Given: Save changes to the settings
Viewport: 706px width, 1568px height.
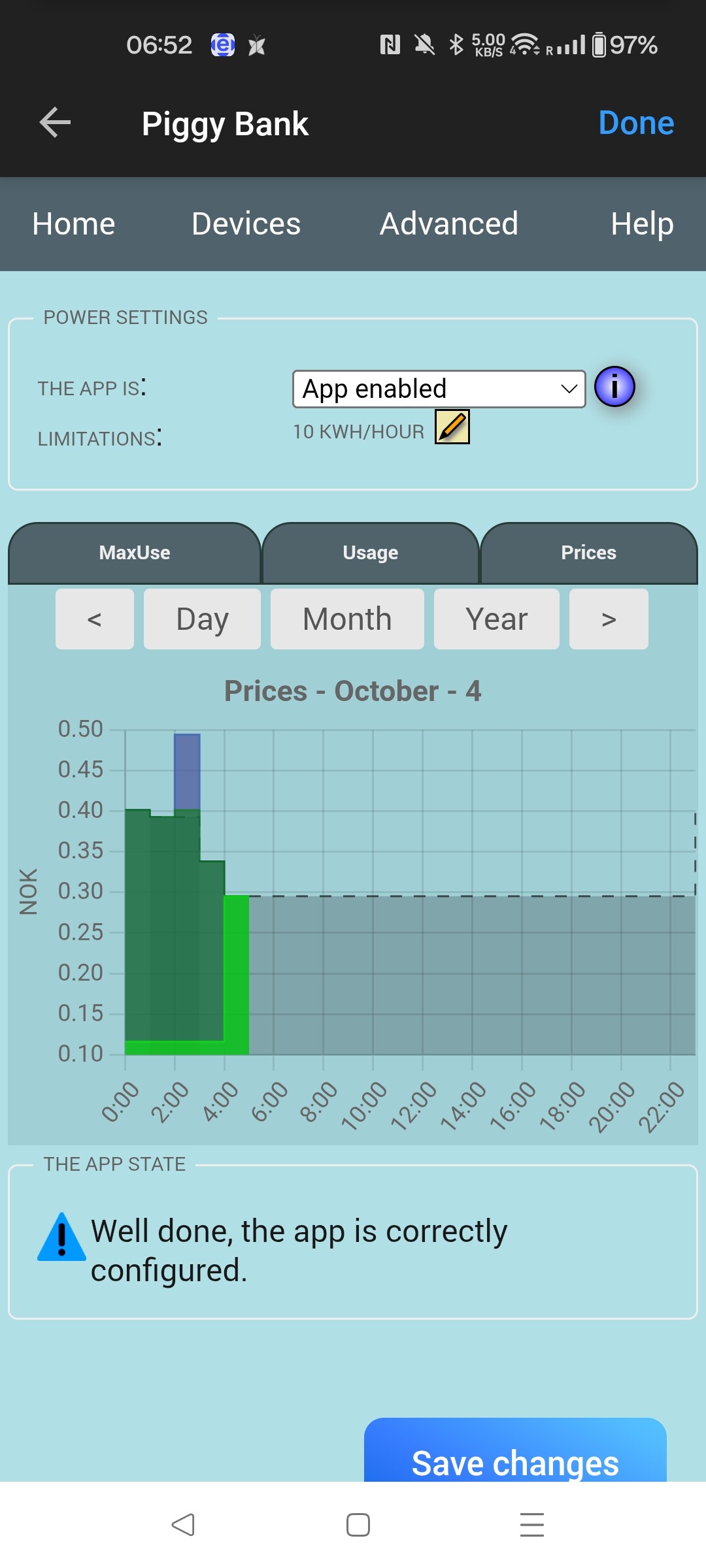Looking at the screenshot, I should (515, 1456).
